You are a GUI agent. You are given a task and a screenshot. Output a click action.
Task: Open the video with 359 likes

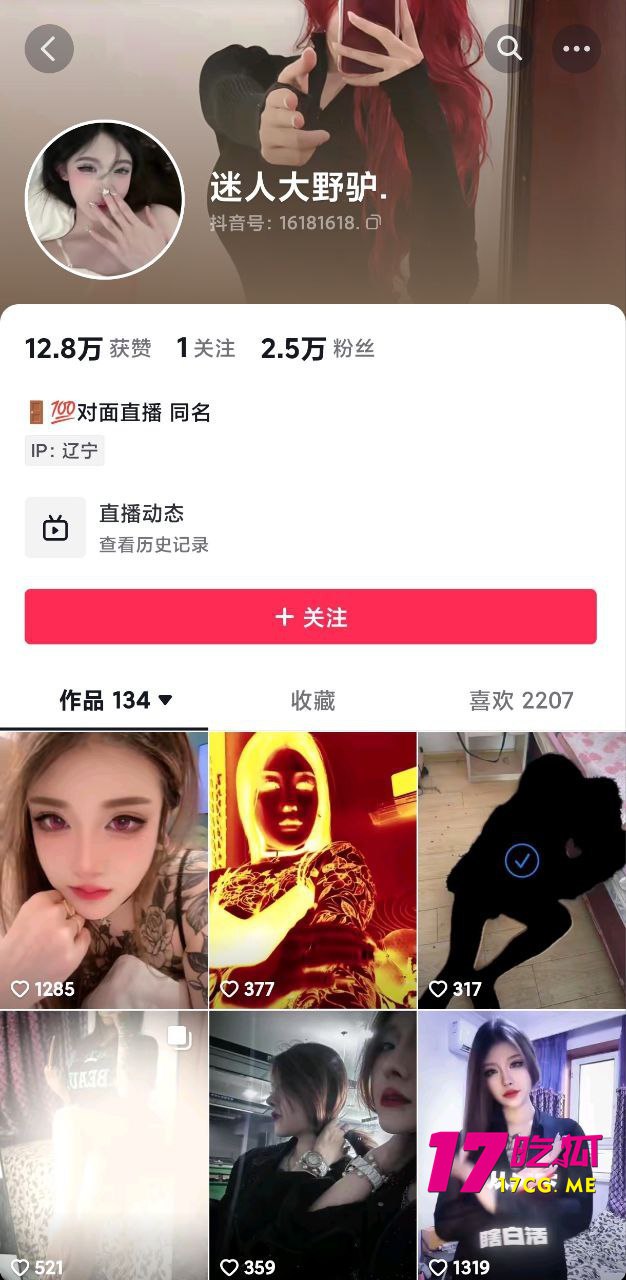(312, 1145)
